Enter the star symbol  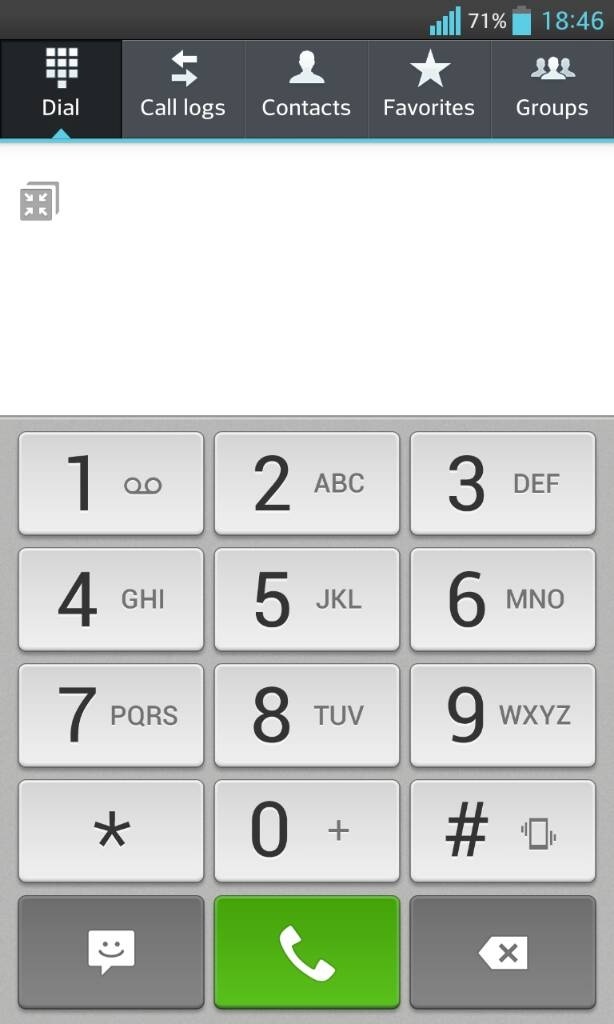pyautogui.click(x=111, y=831)
